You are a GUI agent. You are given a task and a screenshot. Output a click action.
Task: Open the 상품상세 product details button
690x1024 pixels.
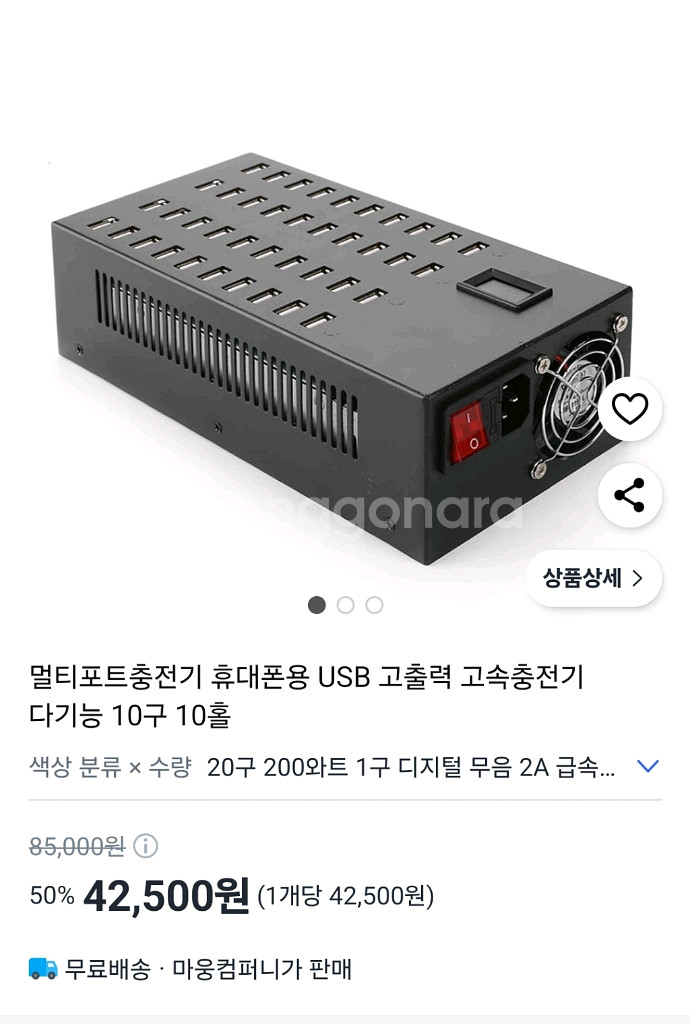pyautogui.click(x=593, y=578)
